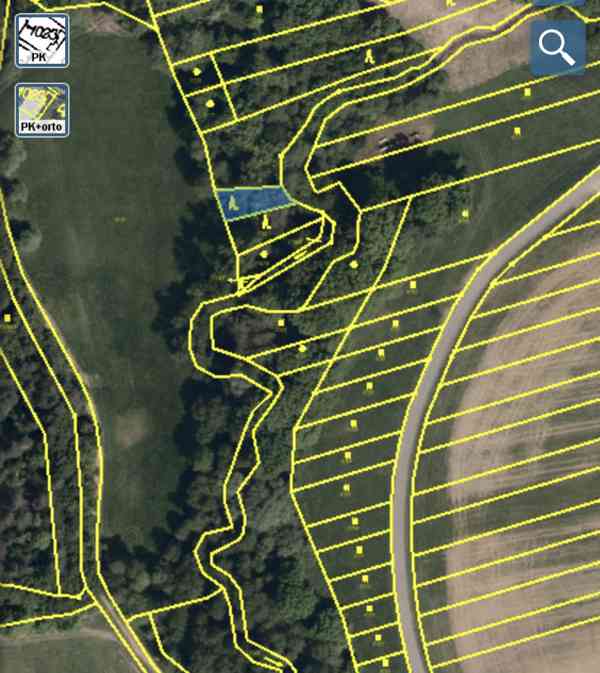The height and width of the screenshot is (673, 600).
Task: Select the PK+orto orthophoto layer
Action: point(42,109)
